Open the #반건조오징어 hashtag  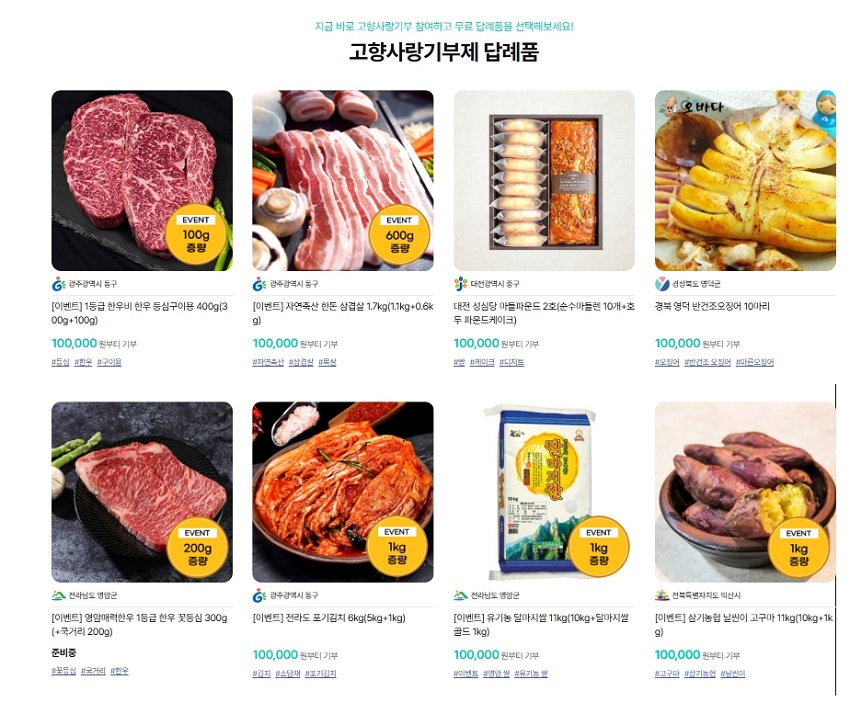[708, 363]
